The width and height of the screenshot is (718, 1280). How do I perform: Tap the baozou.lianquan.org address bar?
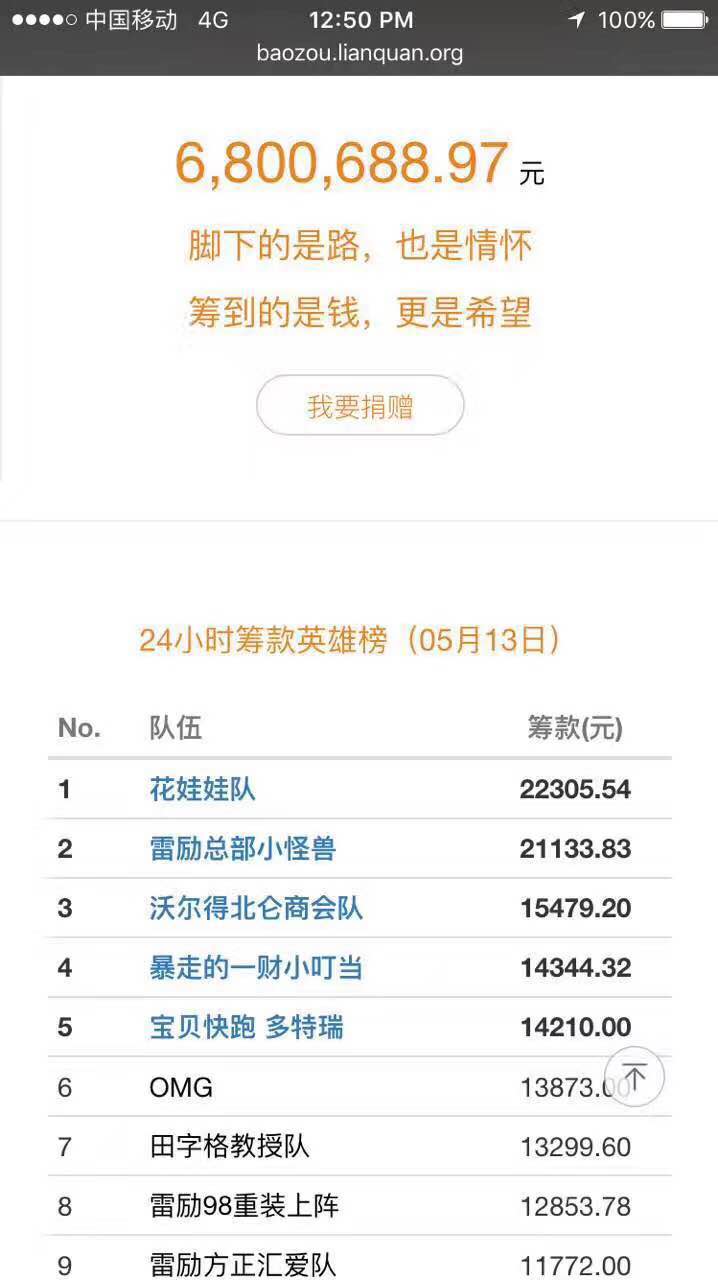[359, 53]
